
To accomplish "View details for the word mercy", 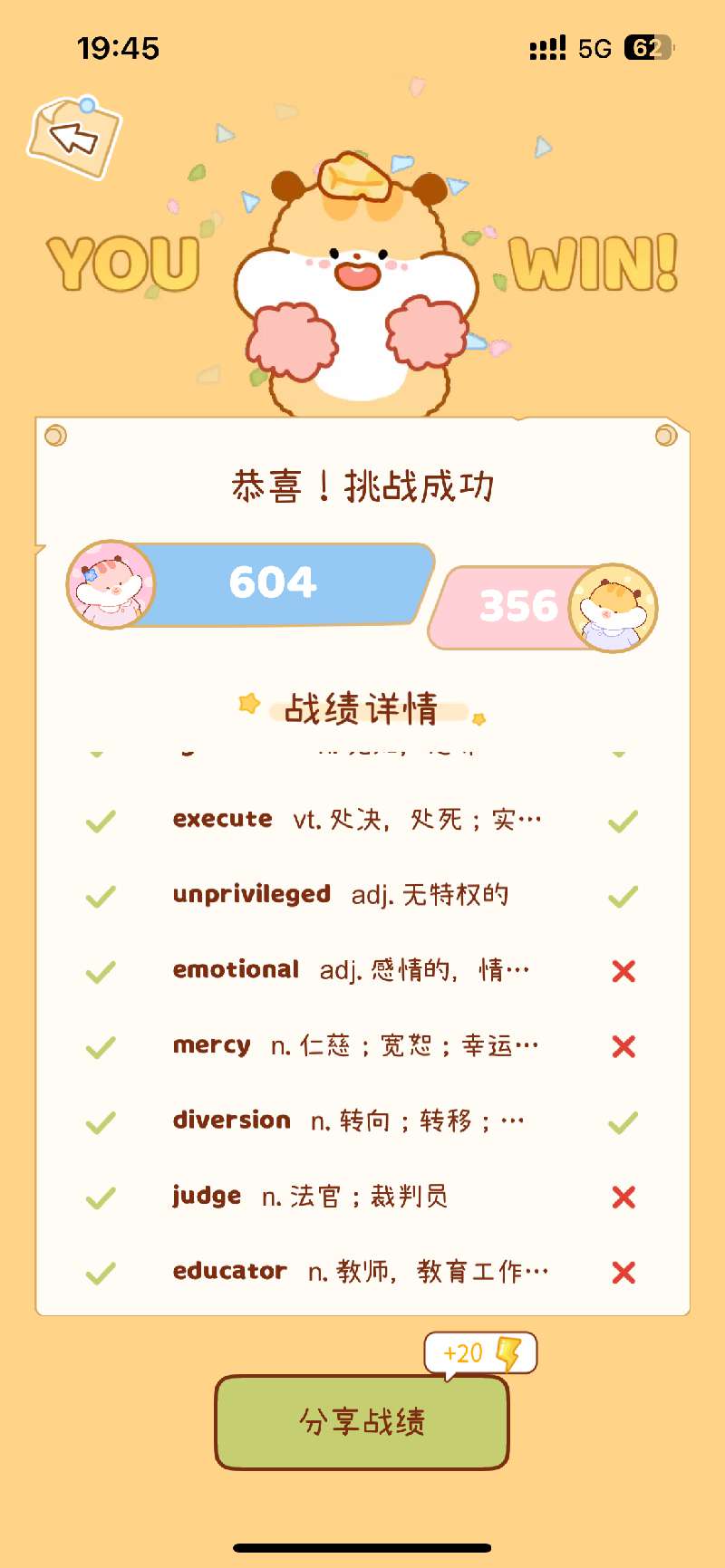I will tap(355, 1045).
